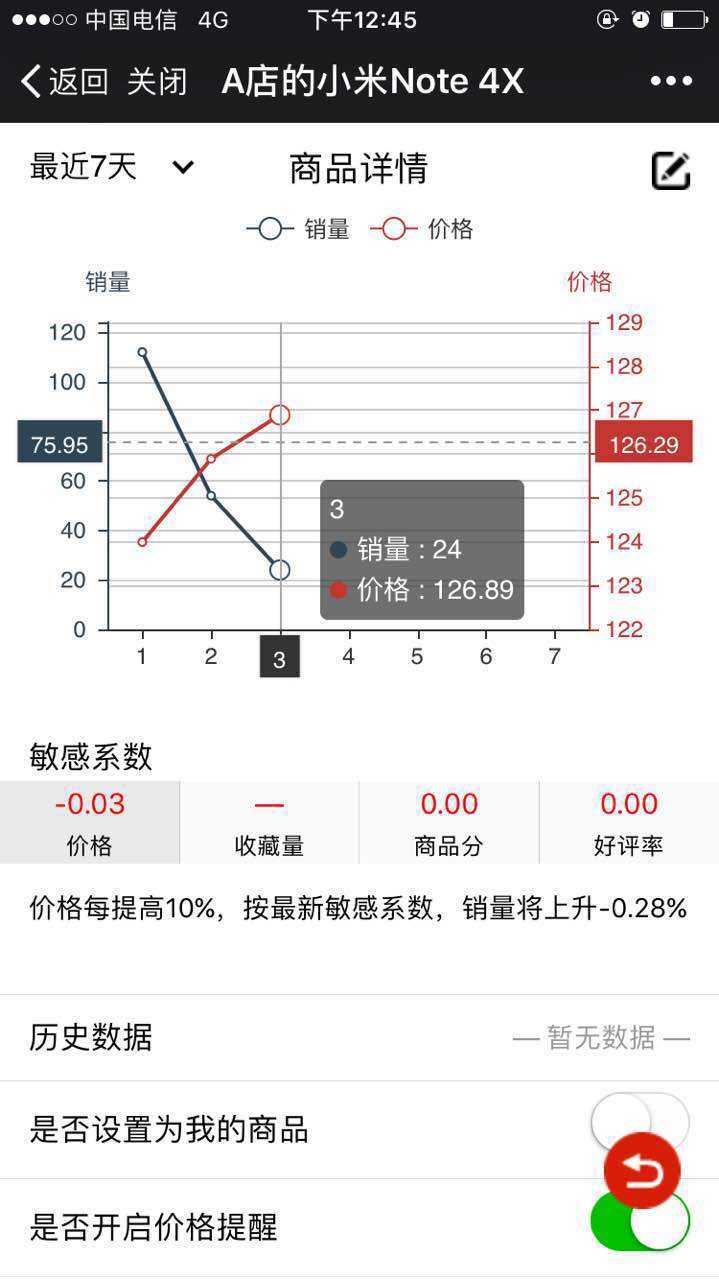Toggle the 销量 series in chart legend
Image resolution: width=719 pixels, height=1280 pixels.
[298, 229]
